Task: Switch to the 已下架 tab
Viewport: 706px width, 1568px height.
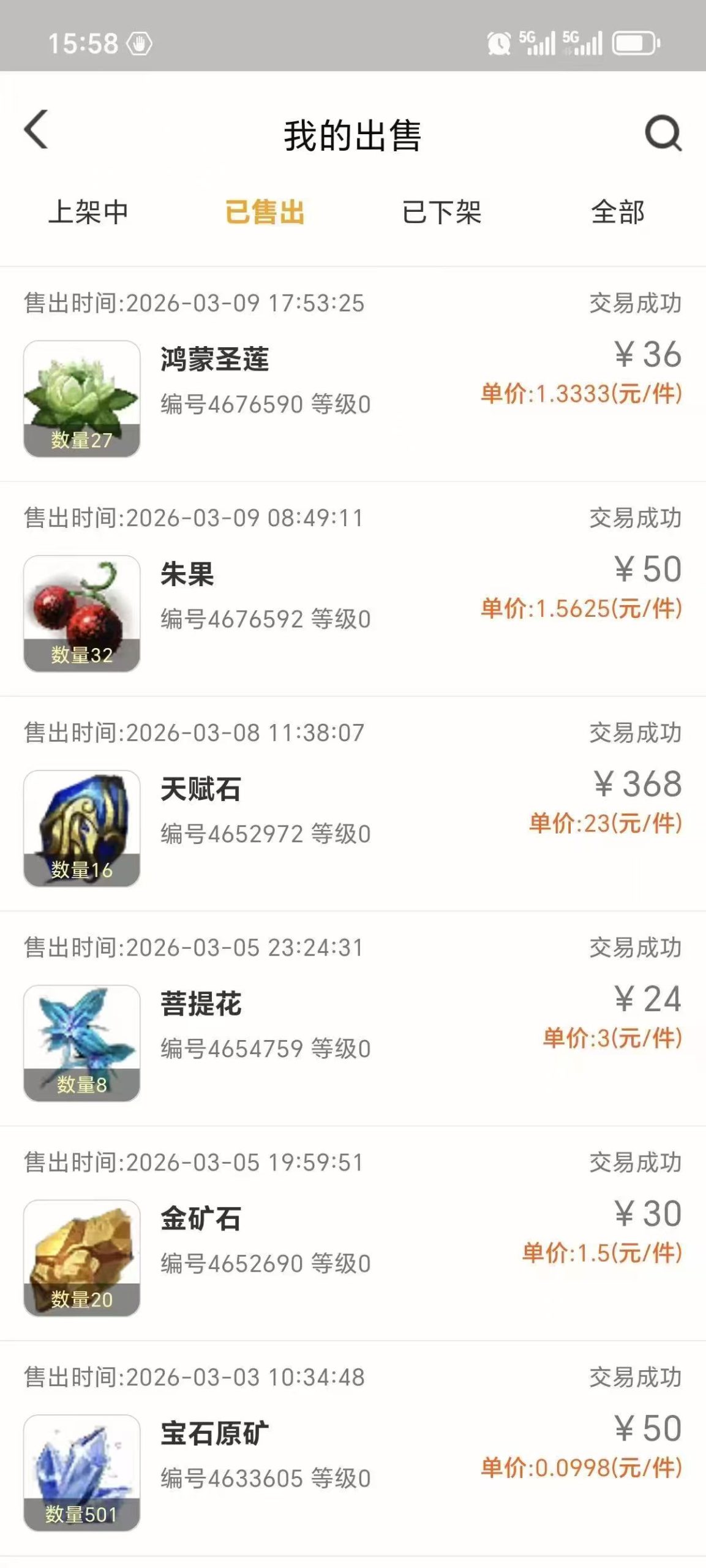Action: (442, 213)
